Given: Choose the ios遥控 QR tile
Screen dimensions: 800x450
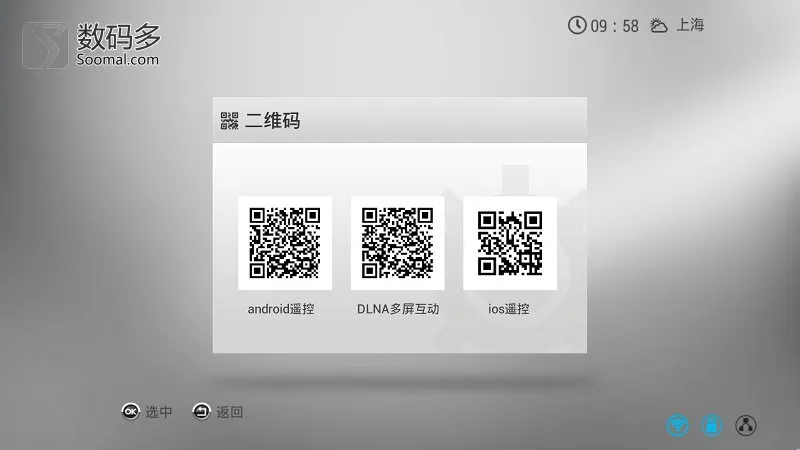Looking at the screenshot, I should tap(509, 243).
